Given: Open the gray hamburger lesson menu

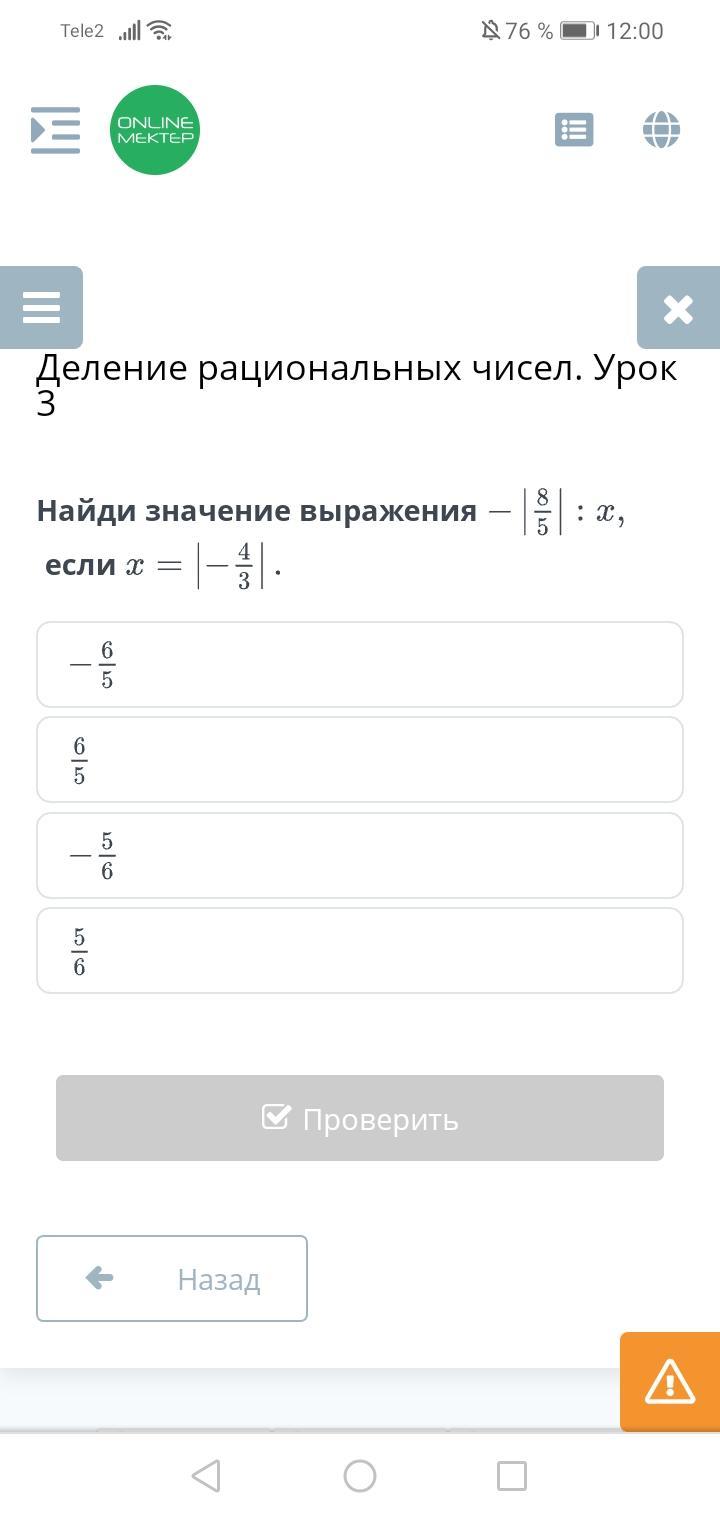Looking at the screenshot, I should 41,307.
